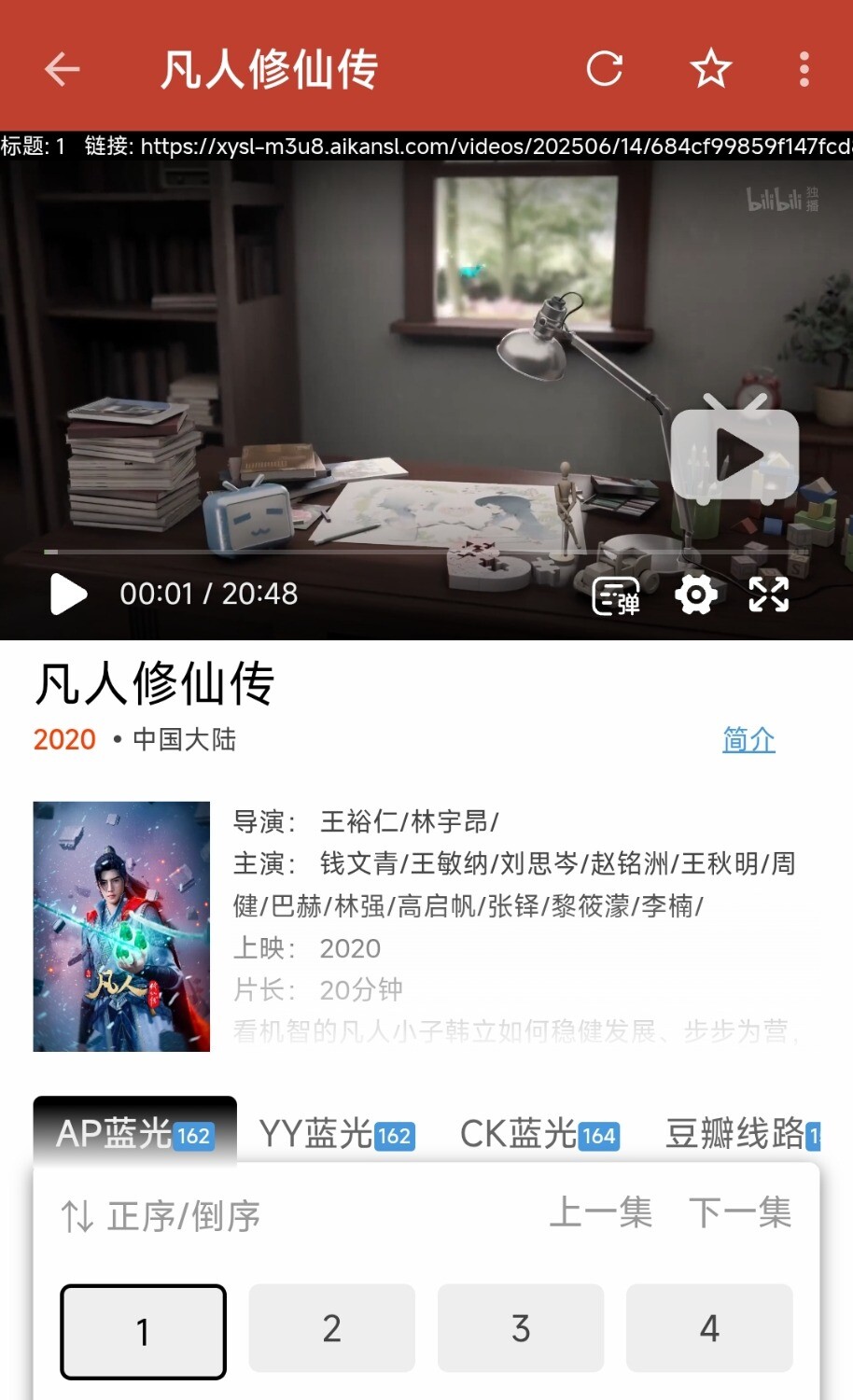Switch to the YY蓝光 source tab

(x=336, y=1134)
